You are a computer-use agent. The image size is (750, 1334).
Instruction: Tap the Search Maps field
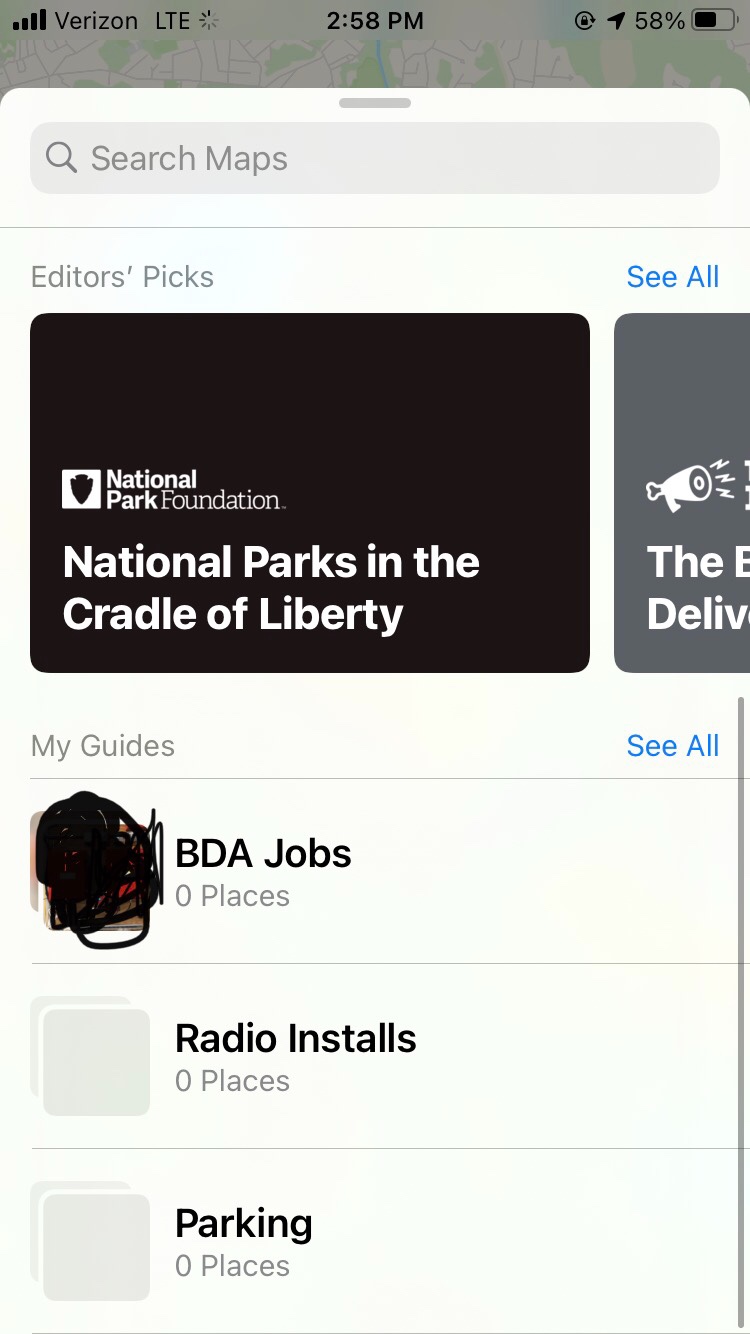coord(375,158)
